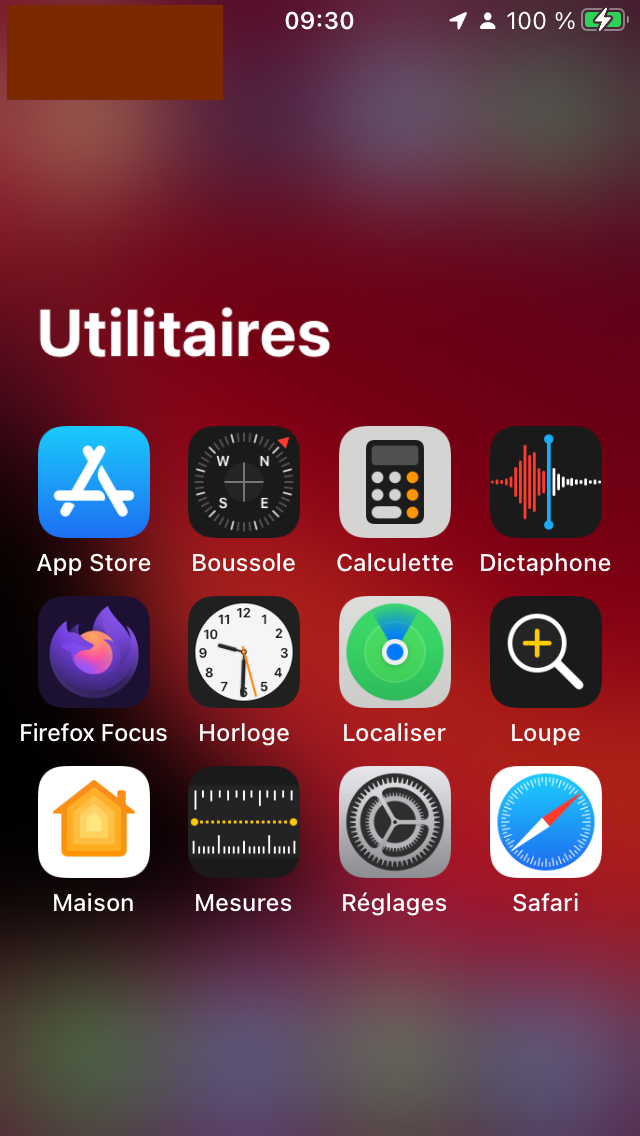
Task: Launch the Localiser app
Action: [394, 652]
